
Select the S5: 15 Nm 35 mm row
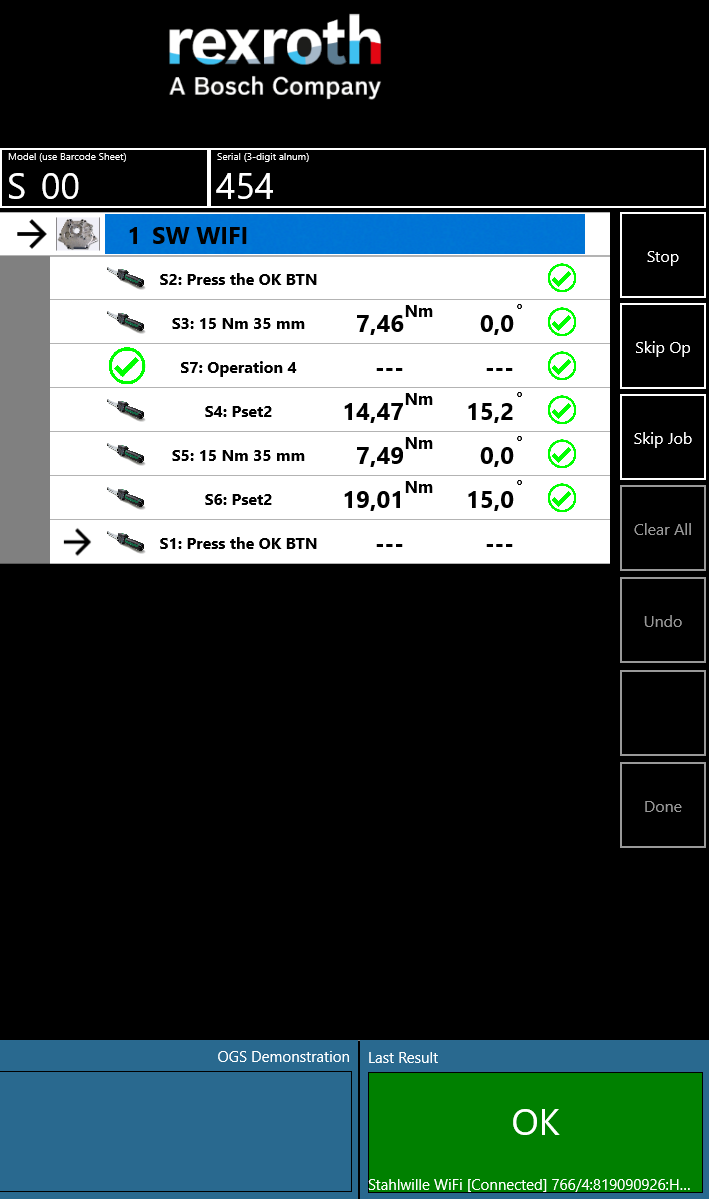click(330, 455)
